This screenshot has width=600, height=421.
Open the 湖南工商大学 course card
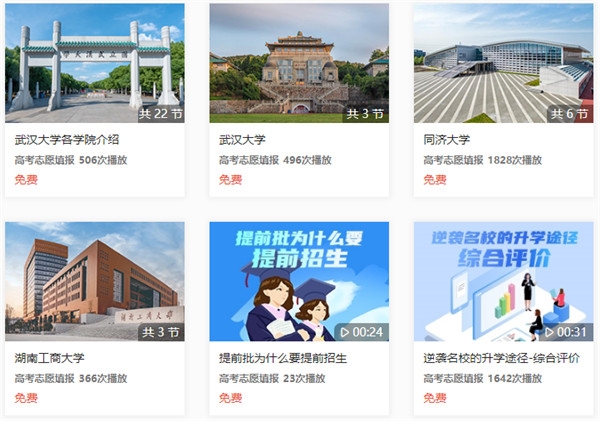[x=94, y=282]
